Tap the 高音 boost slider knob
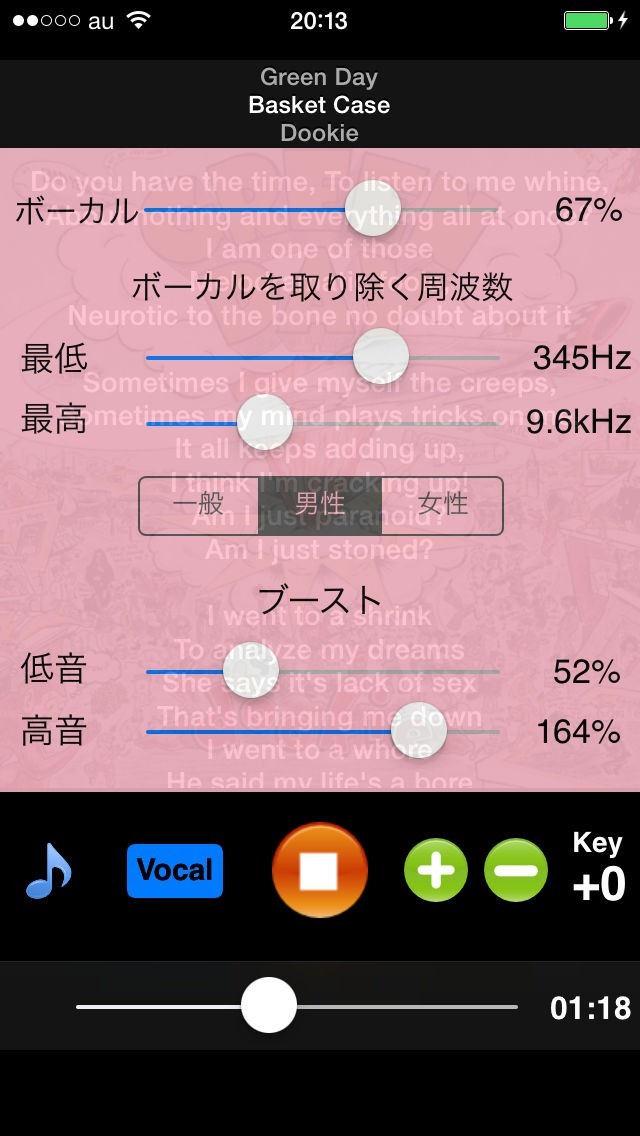The width and height of the screenshot is (640, 1136). (418, 731)
